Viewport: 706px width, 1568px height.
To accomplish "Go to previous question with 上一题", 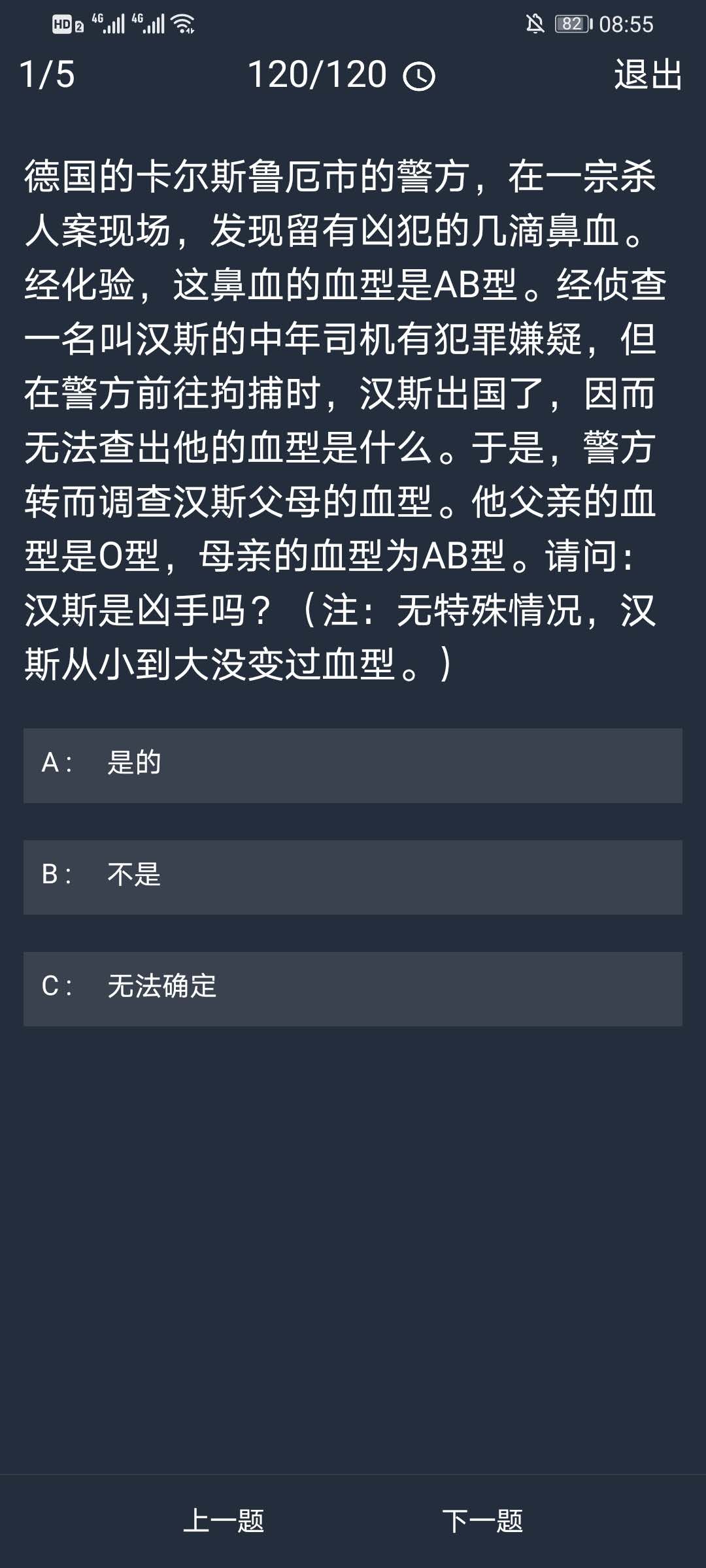I will (224, 1521).
